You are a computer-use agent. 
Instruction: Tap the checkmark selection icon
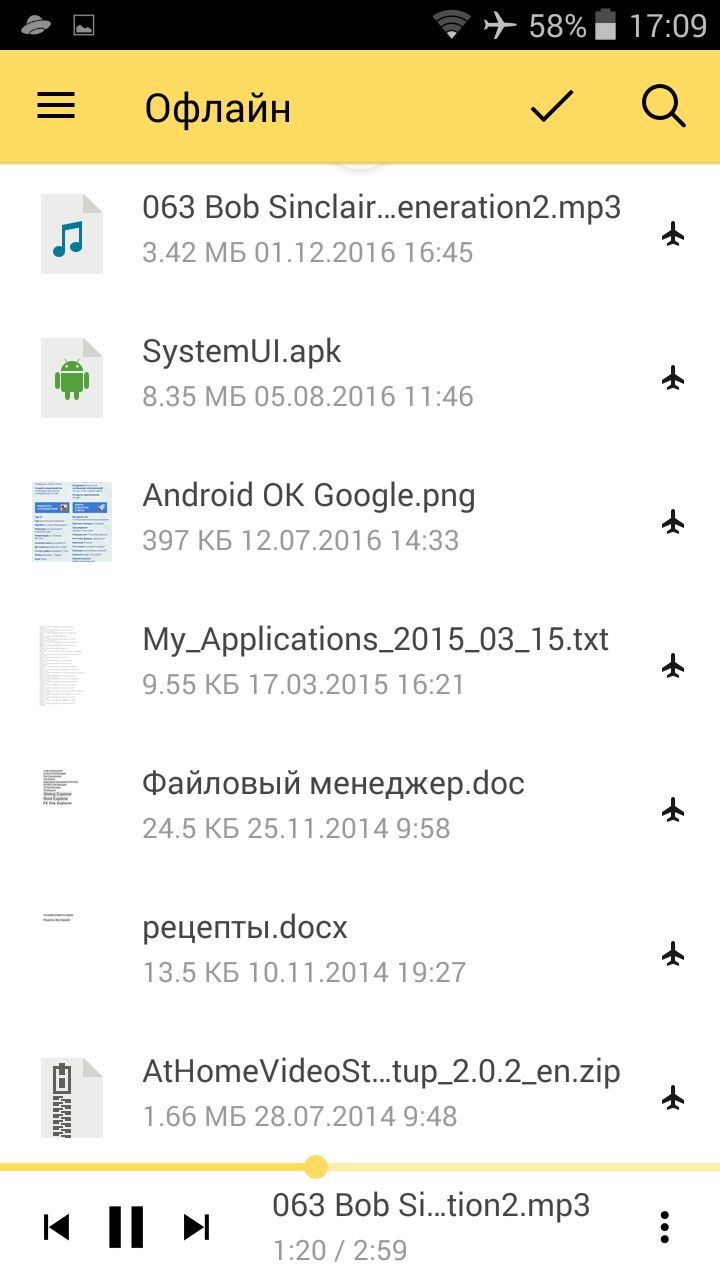click(x=551, y=106)
